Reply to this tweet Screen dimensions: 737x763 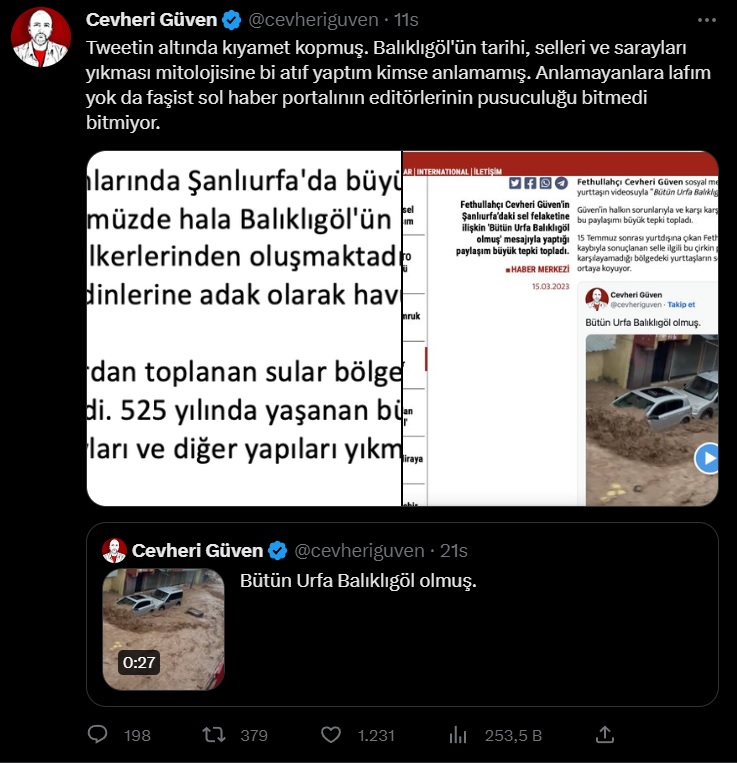[x=98, y=735]
